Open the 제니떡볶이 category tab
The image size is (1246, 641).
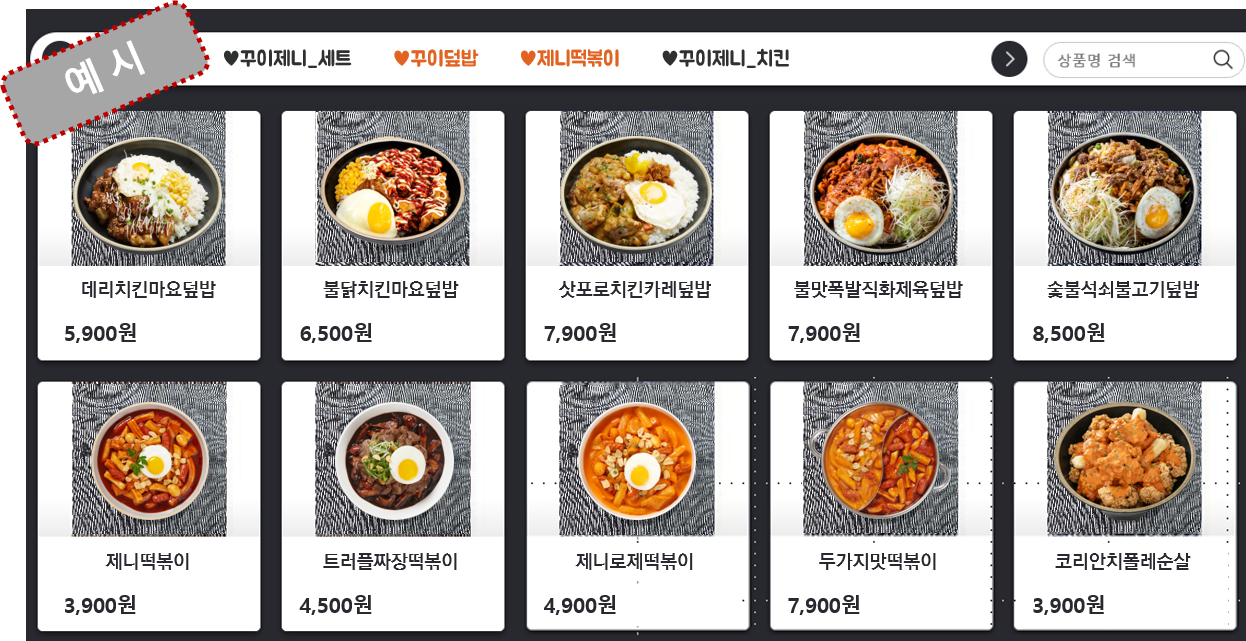(x=570, y=59)
